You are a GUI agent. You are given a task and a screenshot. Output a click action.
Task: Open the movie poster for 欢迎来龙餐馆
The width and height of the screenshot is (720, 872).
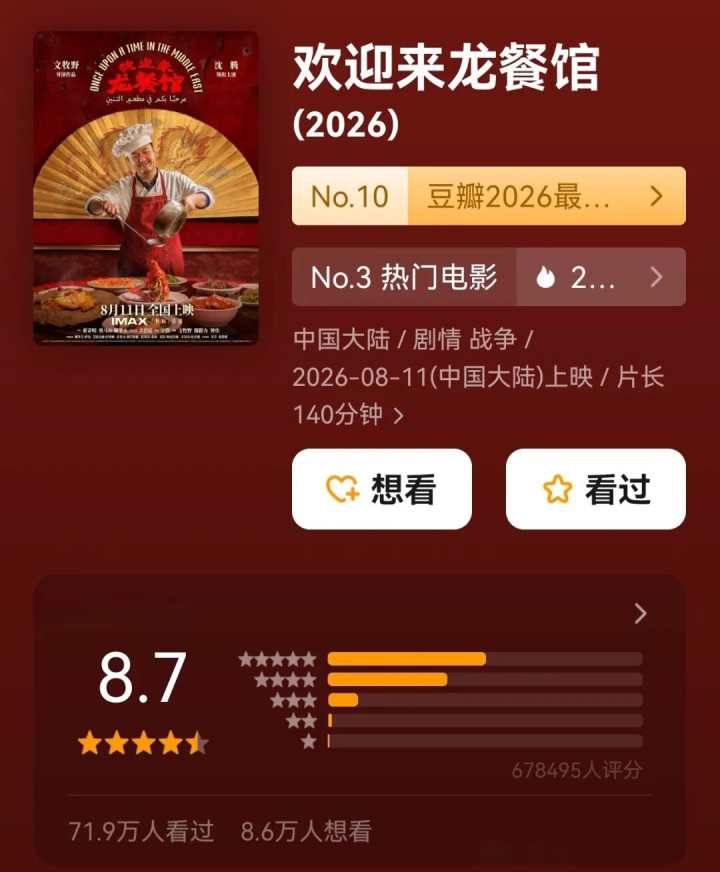tap(146, 188)
